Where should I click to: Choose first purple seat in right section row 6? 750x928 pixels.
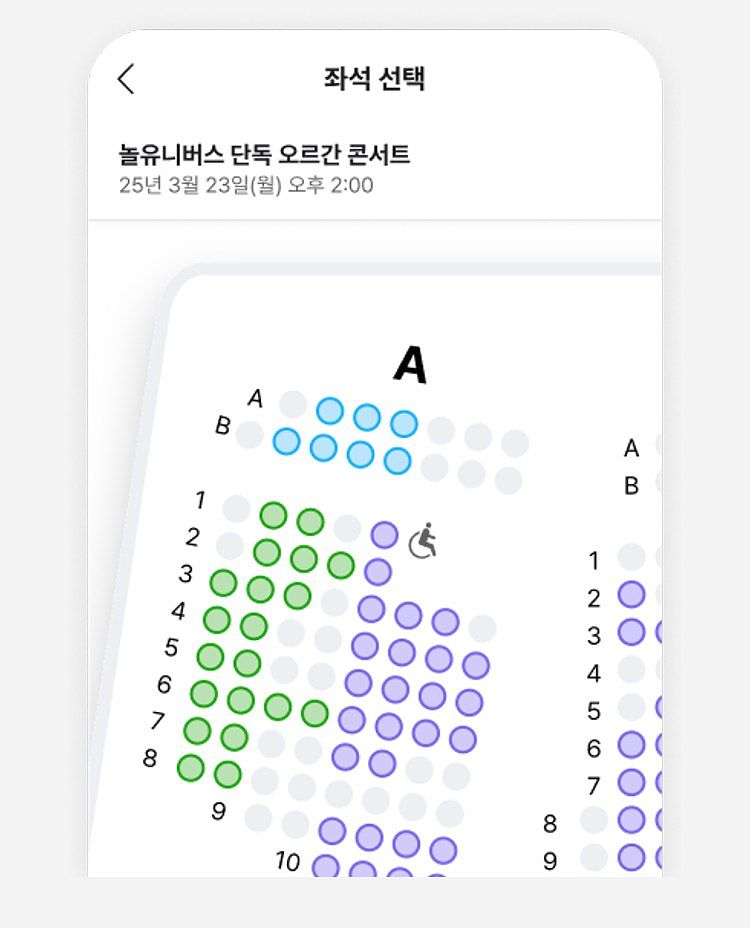[x=631, y=745]
